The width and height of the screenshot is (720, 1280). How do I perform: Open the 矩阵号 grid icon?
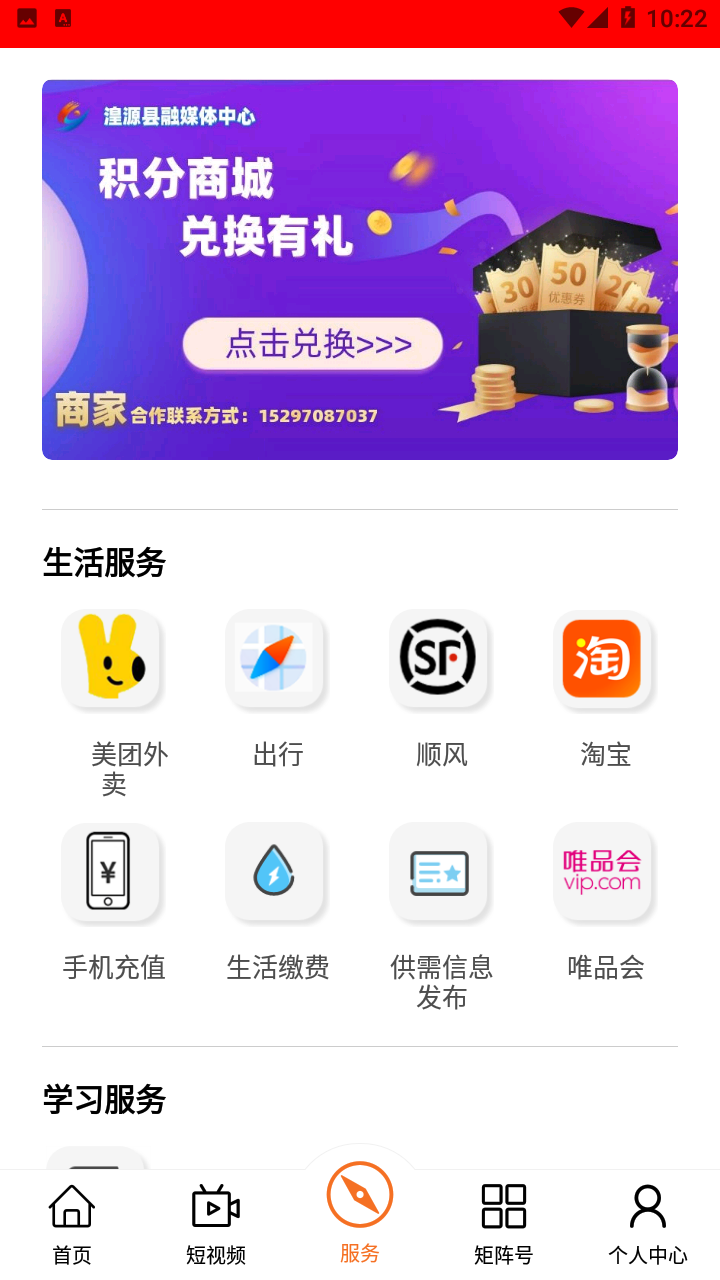[x=503, y=1207]
